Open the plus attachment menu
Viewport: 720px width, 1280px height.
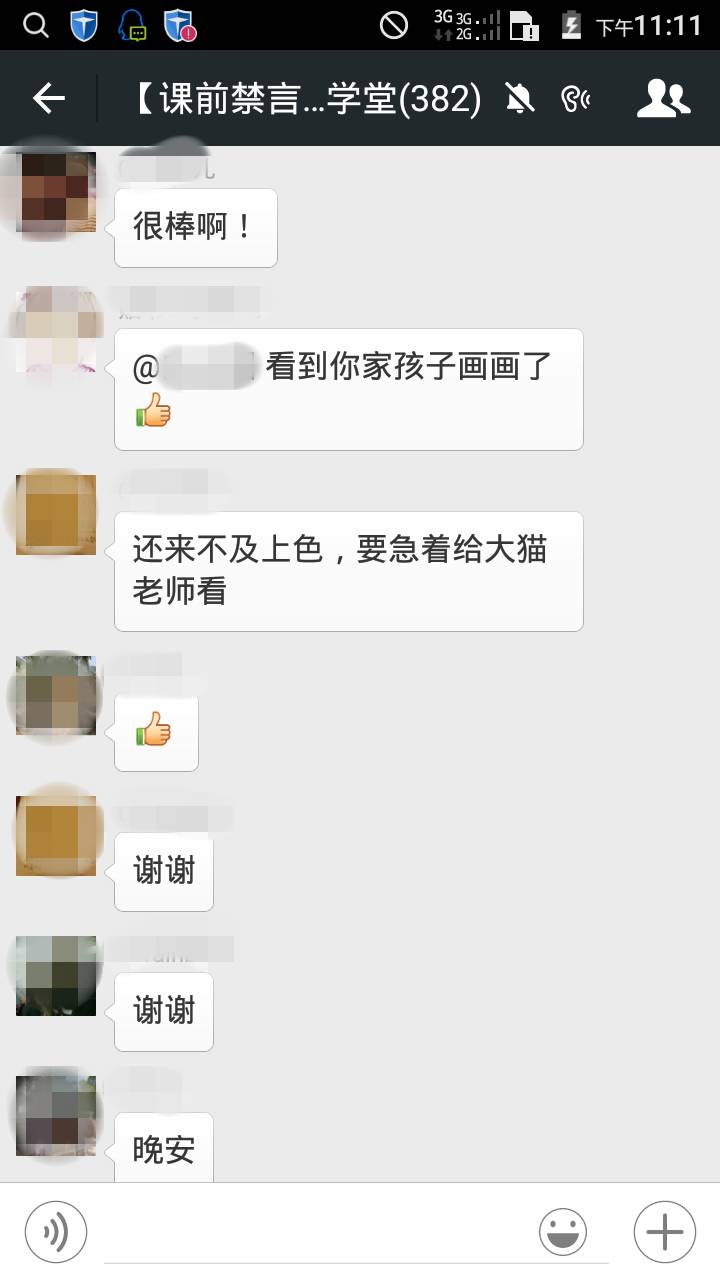coord(664,1231)
